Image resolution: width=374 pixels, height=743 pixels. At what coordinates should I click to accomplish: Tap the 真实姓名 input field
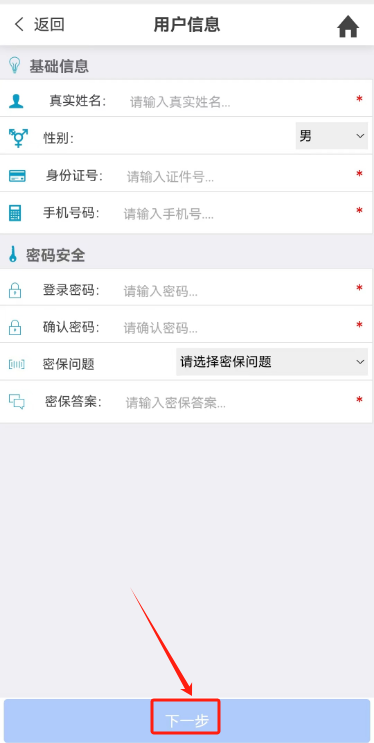click(239, 101)
